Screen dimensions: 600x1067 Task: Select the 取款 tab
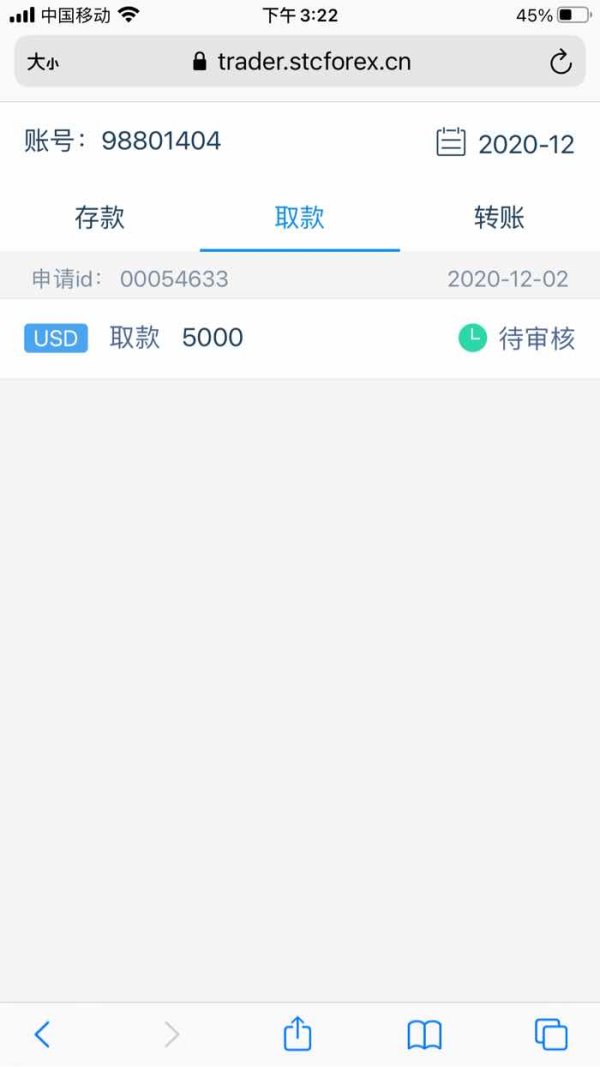coord(300,218)
